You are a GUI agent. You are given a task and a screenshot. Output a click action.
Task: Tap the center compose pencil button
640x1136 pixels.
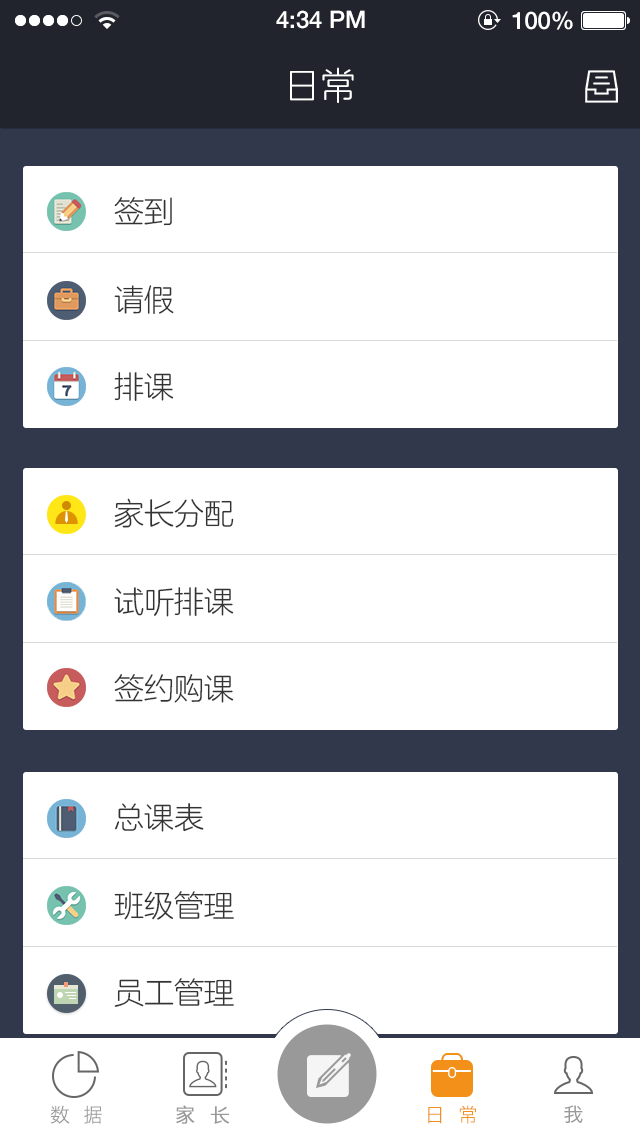327,1074
